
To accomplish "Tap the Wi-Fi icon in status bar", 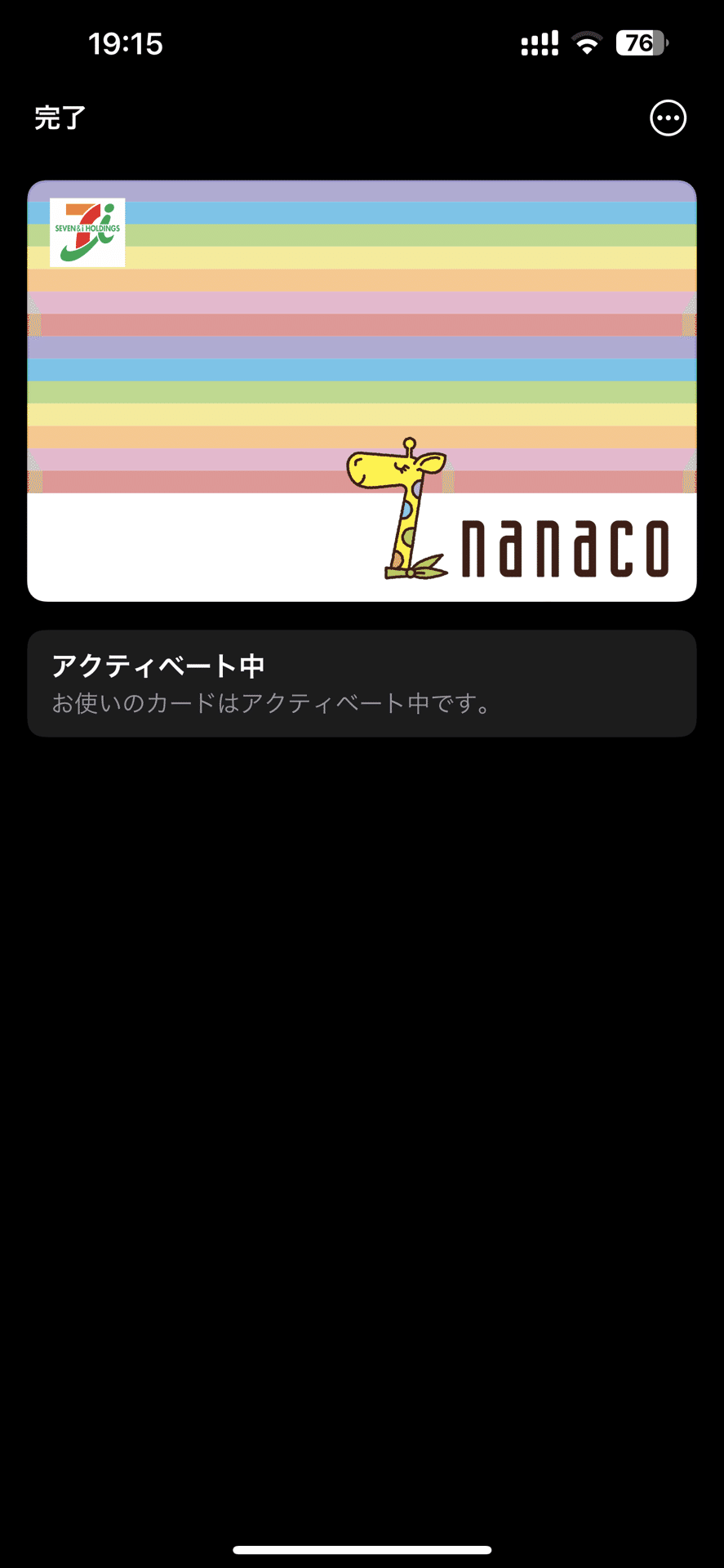I will pyautogui.click(x=586, y=42).
